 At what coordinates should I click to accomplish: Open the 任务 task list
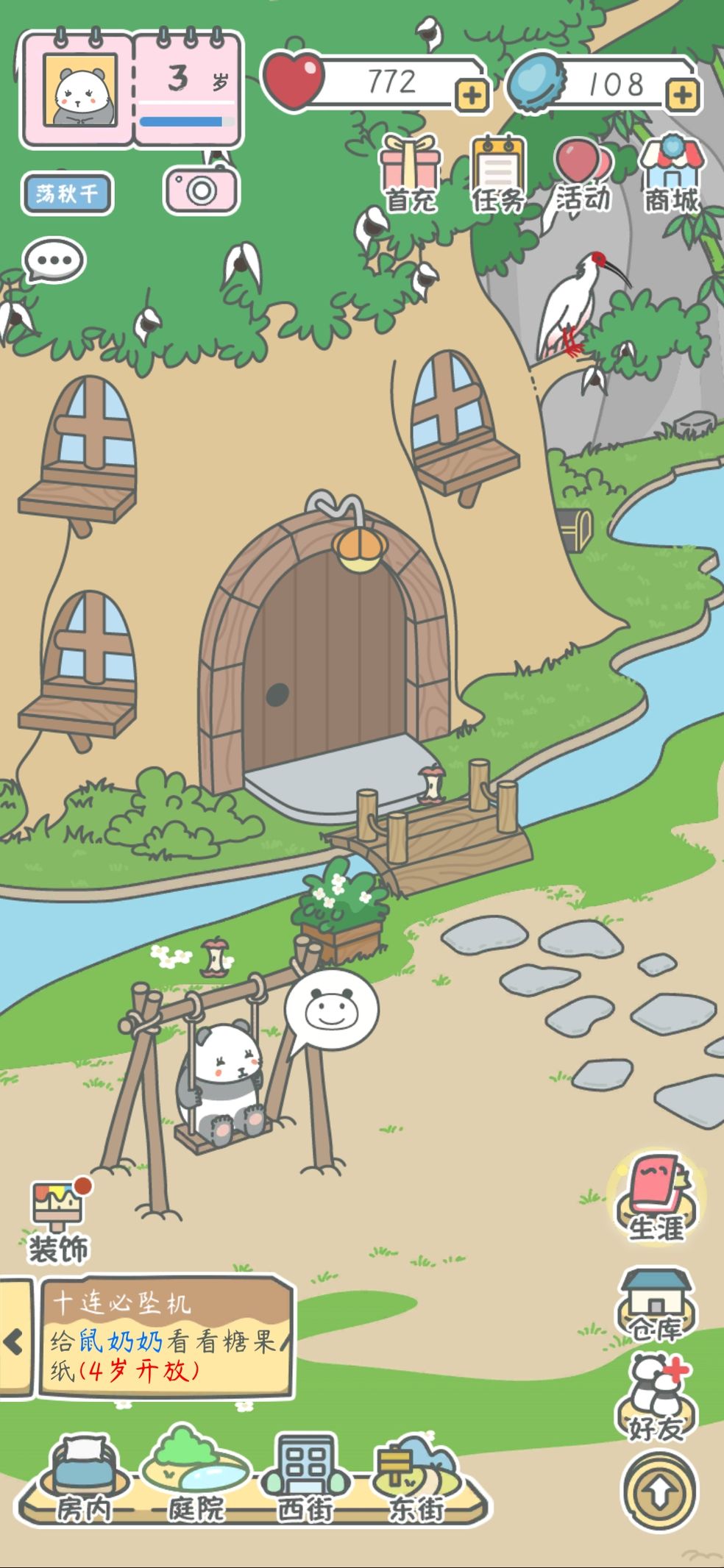tap(498, 176)
